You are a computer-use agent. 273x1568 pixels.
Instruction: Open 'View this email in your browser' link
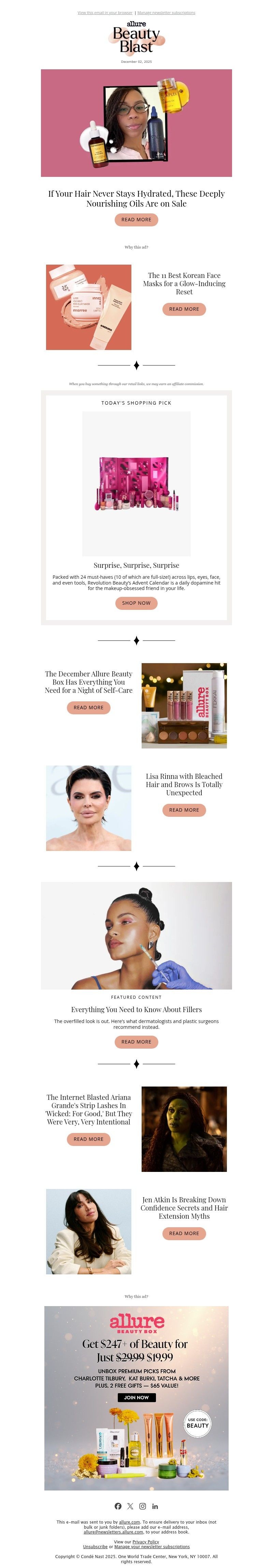pos(104,12)
